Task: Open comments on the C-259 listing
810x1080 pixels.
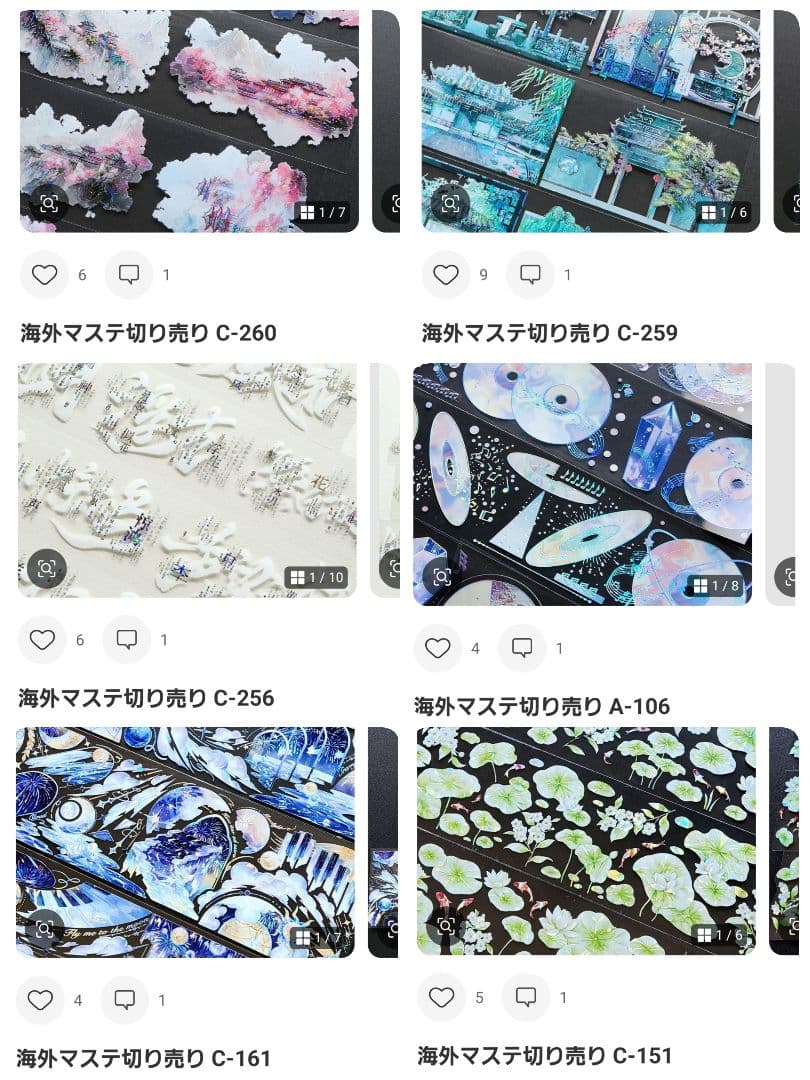Action: 530,275
